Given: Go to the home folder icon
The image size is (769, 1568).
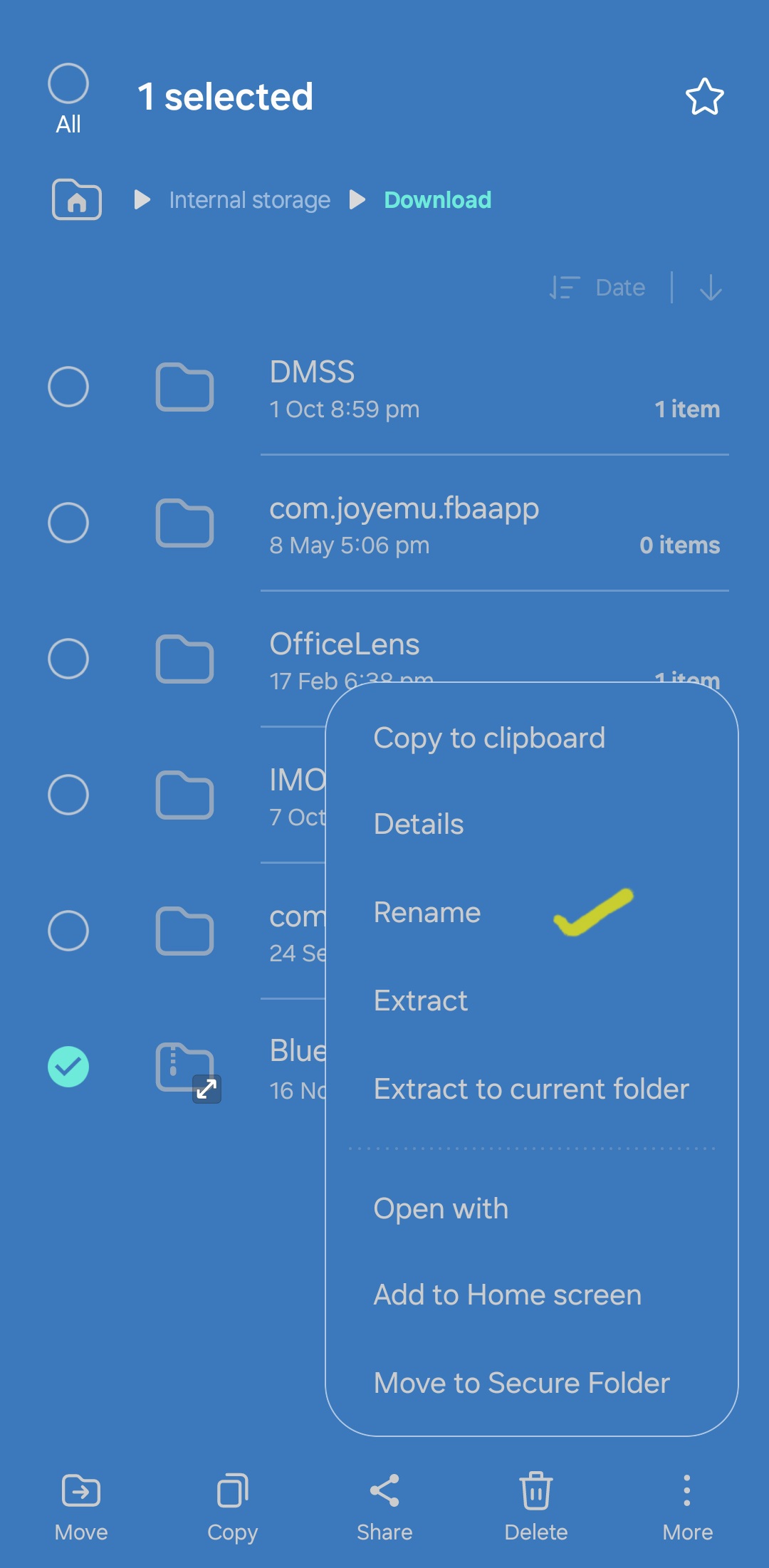Looking at the screenshot, I should tap(77, 200).
